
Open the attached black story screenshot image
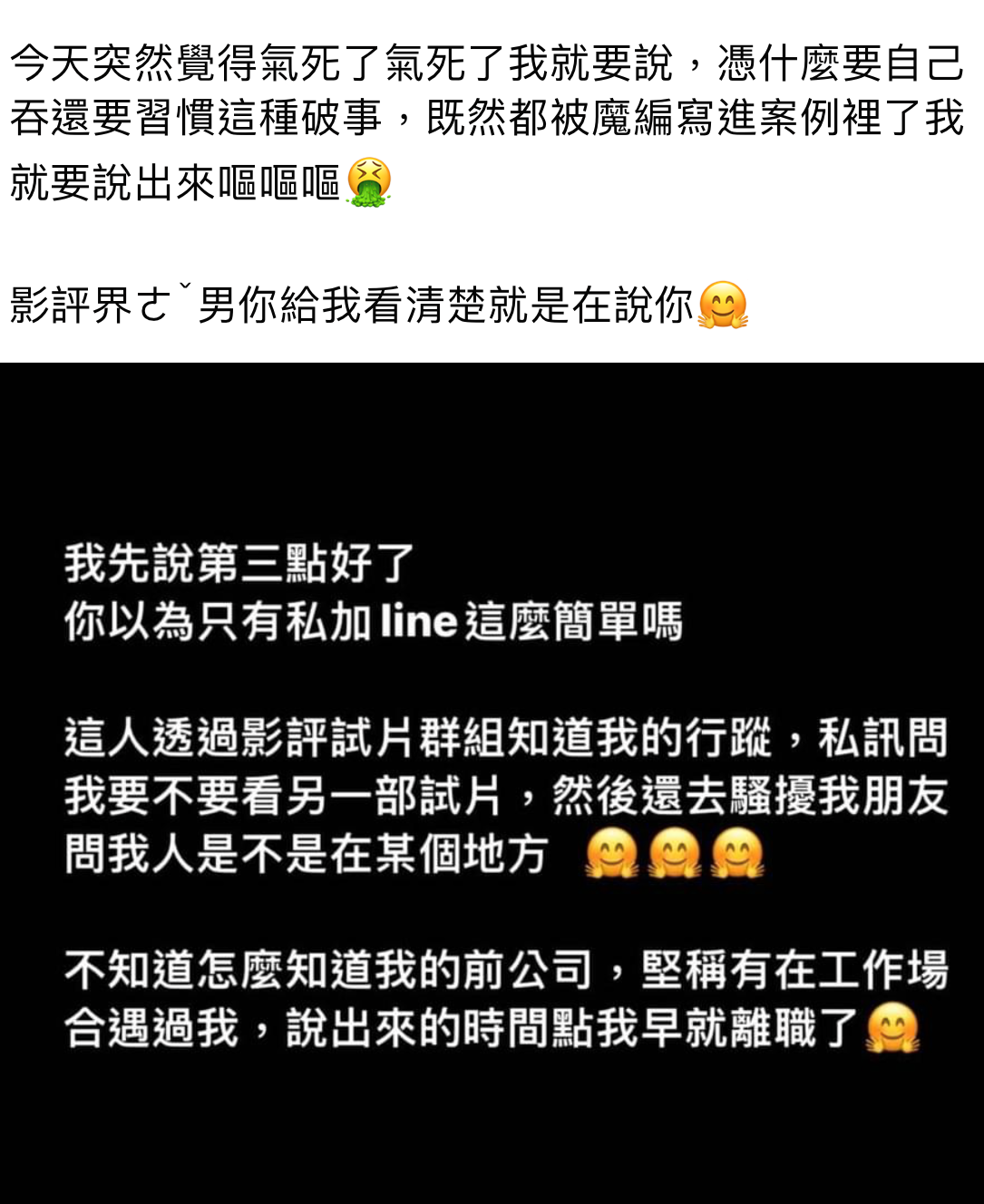[x=492, y=782]
